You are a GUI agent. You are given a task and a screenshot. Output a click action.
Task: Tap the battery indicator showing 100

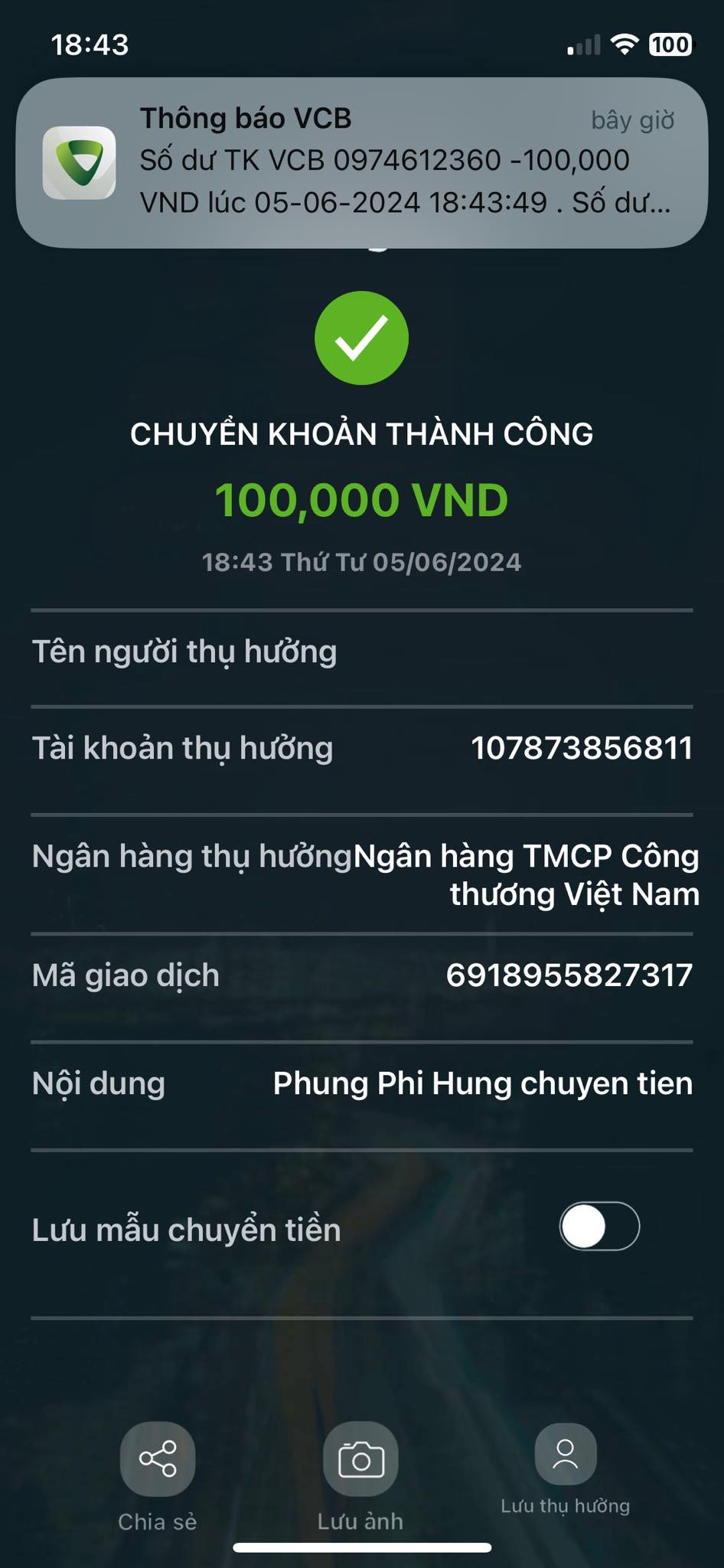[x=669, y=46]
